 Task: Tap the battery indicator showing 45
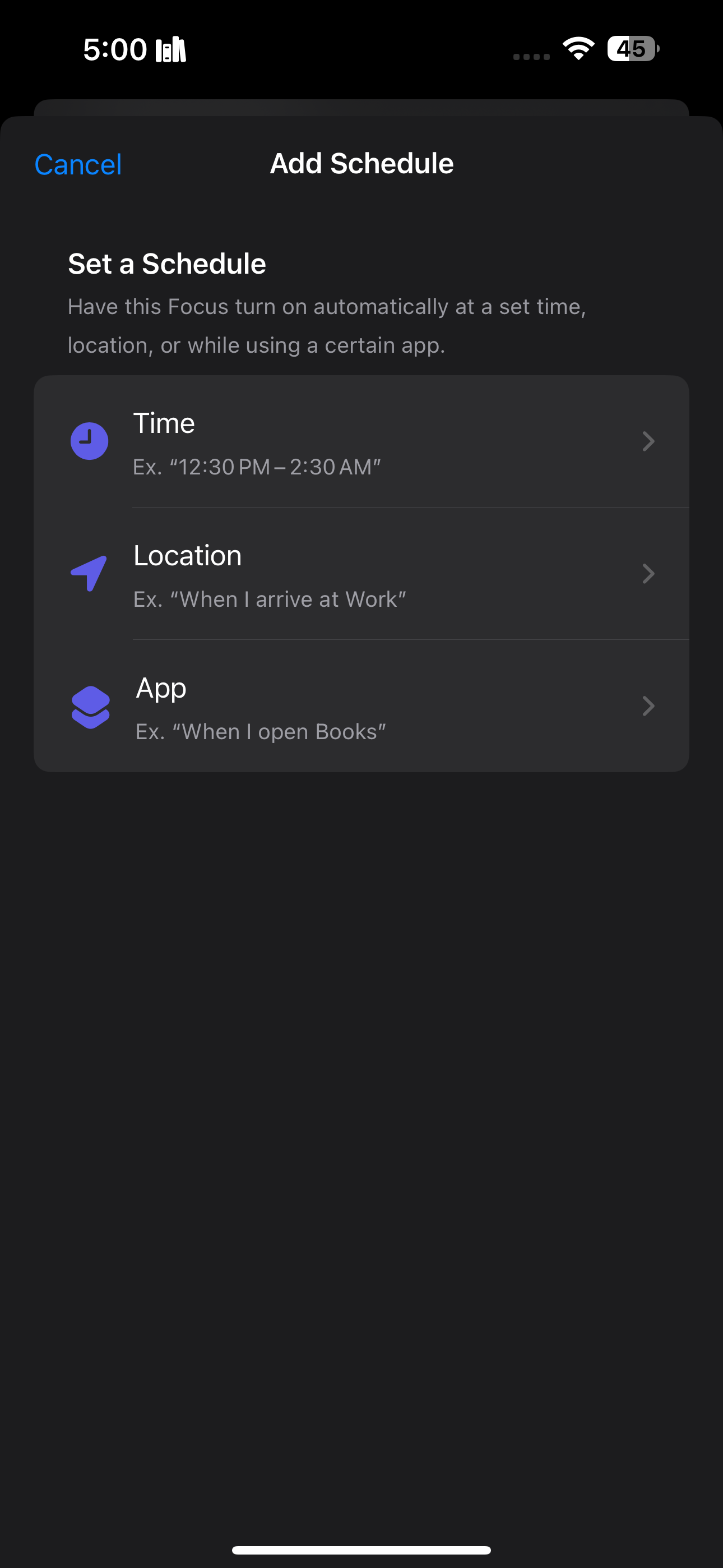pos(632,49)
